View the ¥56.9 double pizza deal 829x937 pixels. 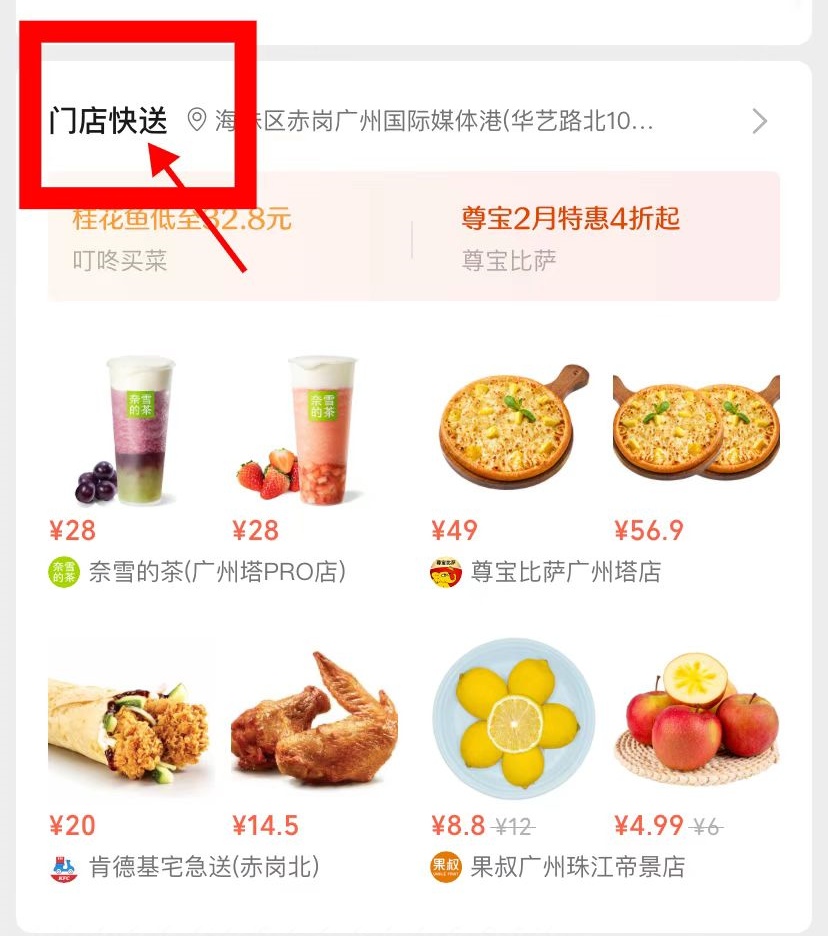[696, 425]
